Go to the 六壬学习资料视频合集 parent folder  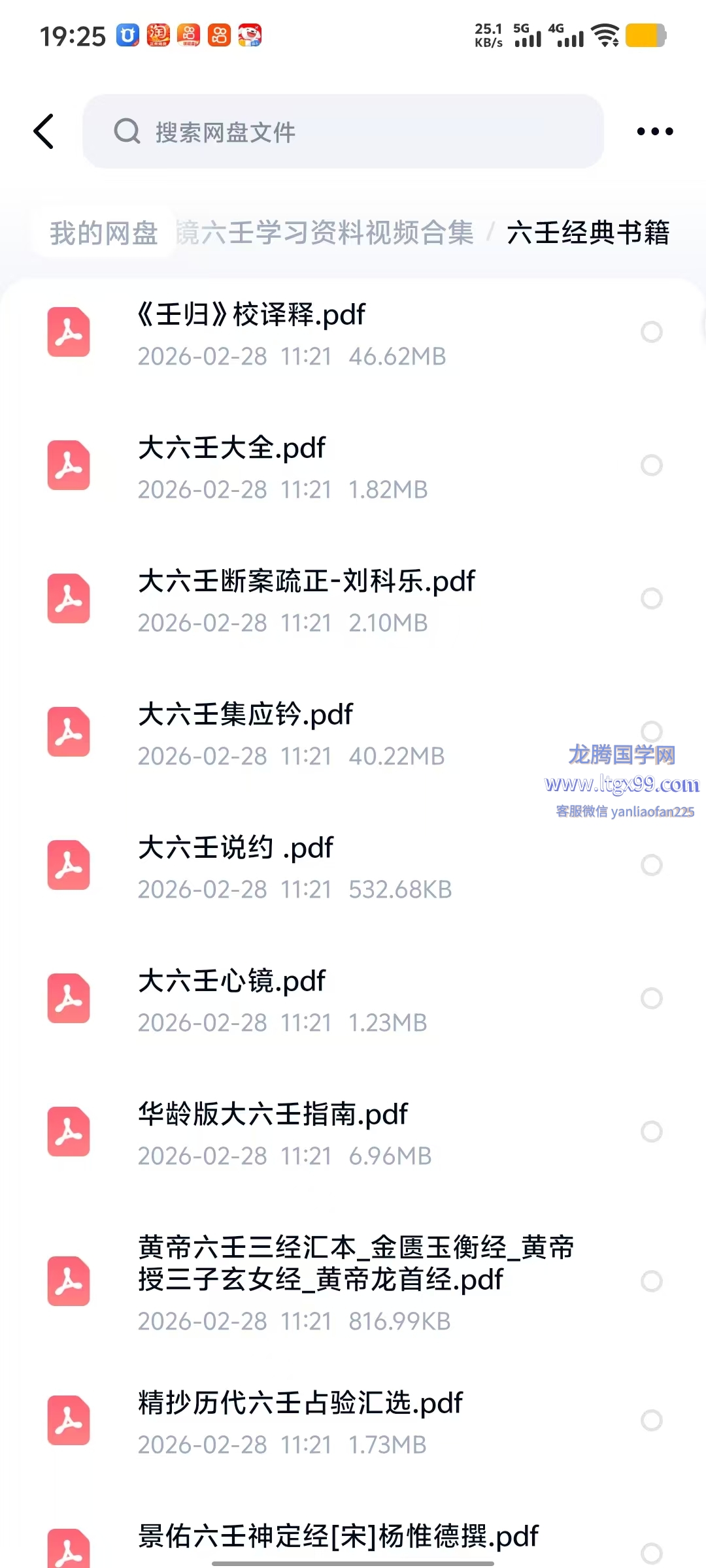coord(326,233)
